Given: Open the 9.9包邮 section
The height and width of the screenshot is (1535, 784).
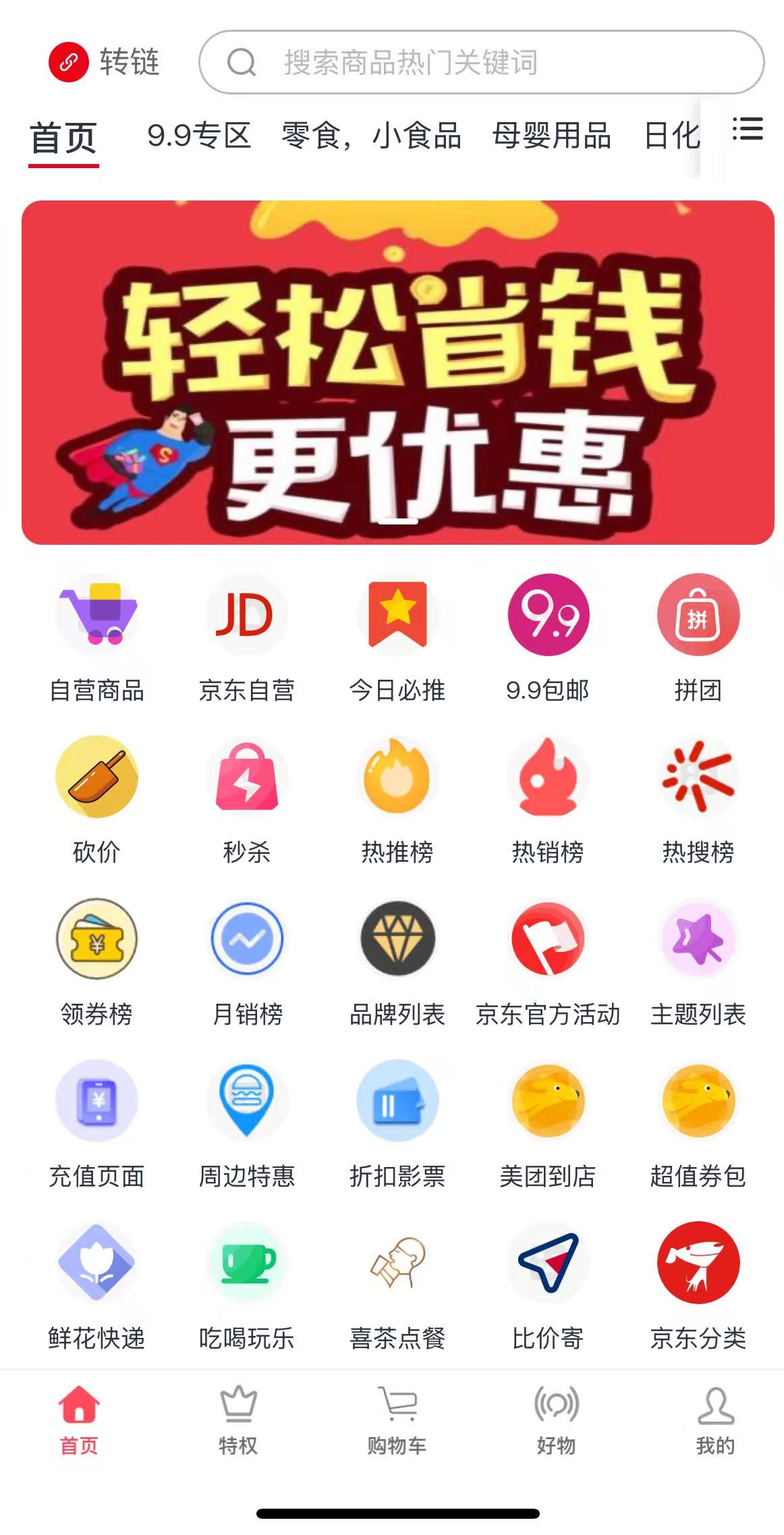Looking at the screenshot, I should point(548,638).
